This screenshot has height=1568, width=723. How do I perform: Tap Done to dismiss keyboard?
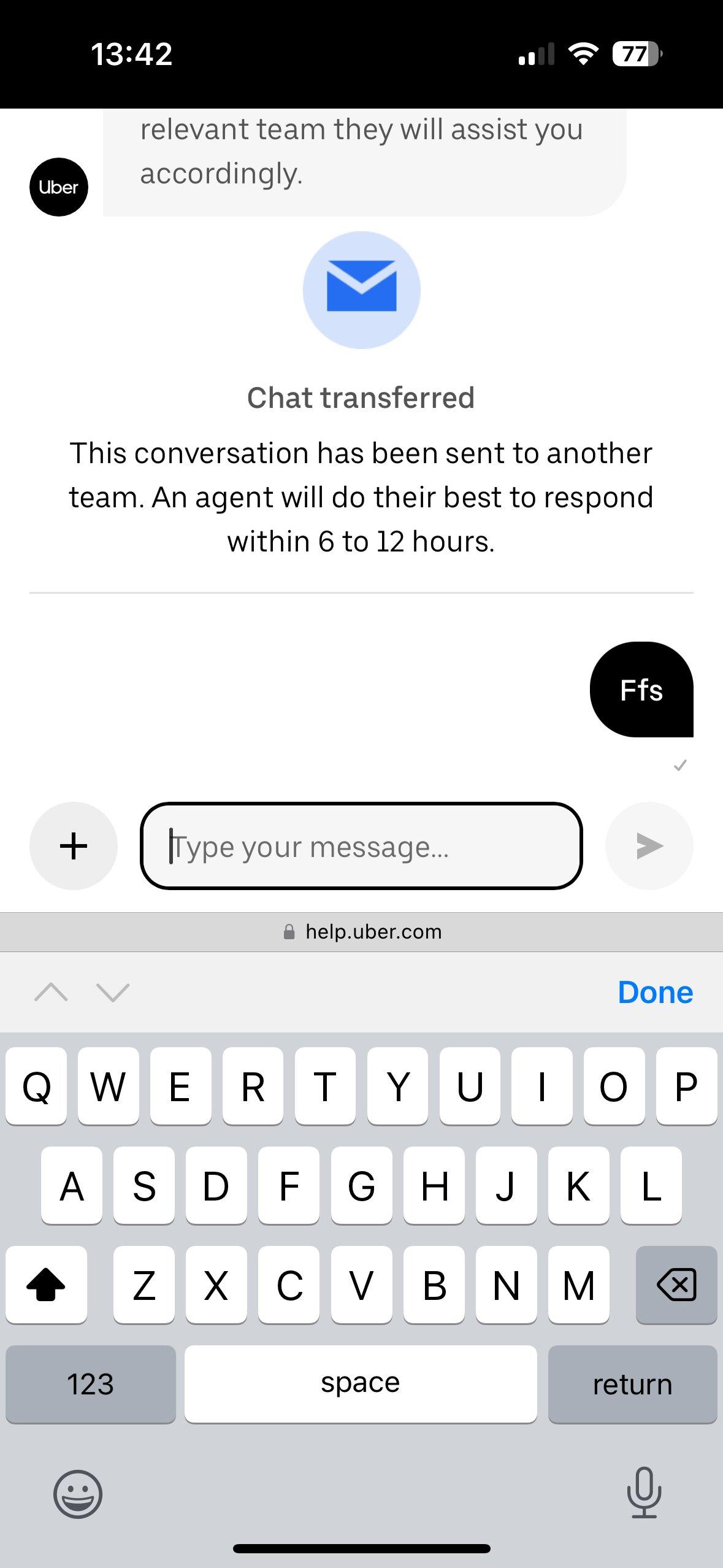point(654,992)
